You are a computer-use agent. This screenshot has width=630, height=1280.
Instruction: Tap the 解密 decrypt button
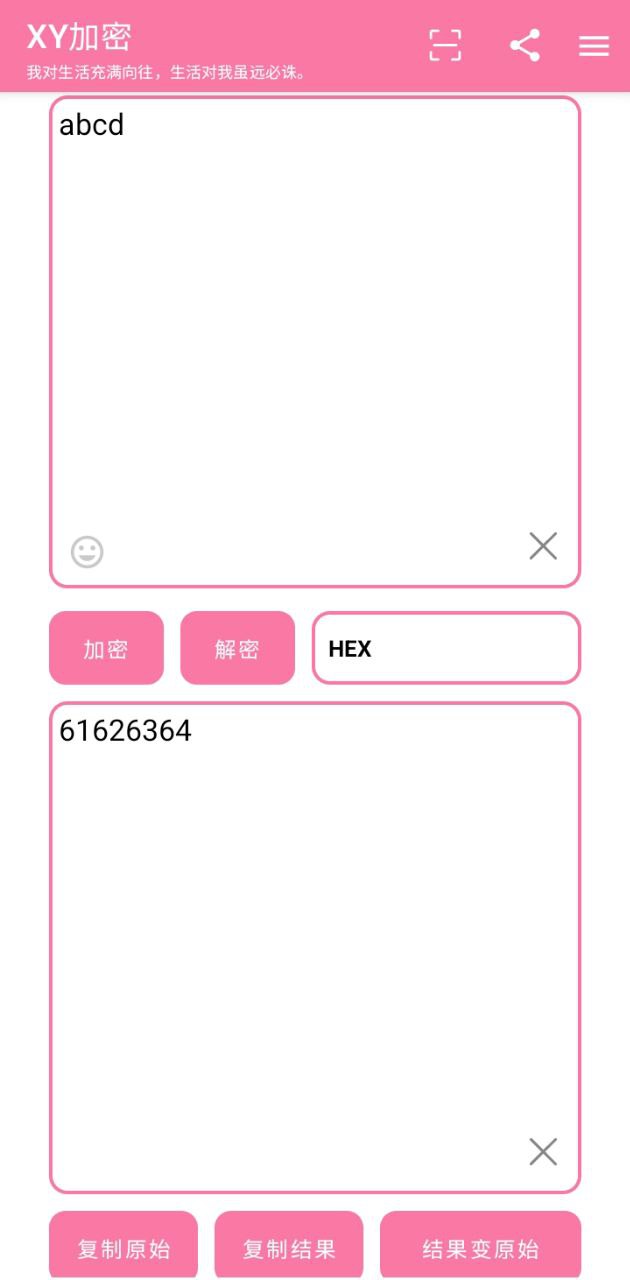(x=237, y=648)
